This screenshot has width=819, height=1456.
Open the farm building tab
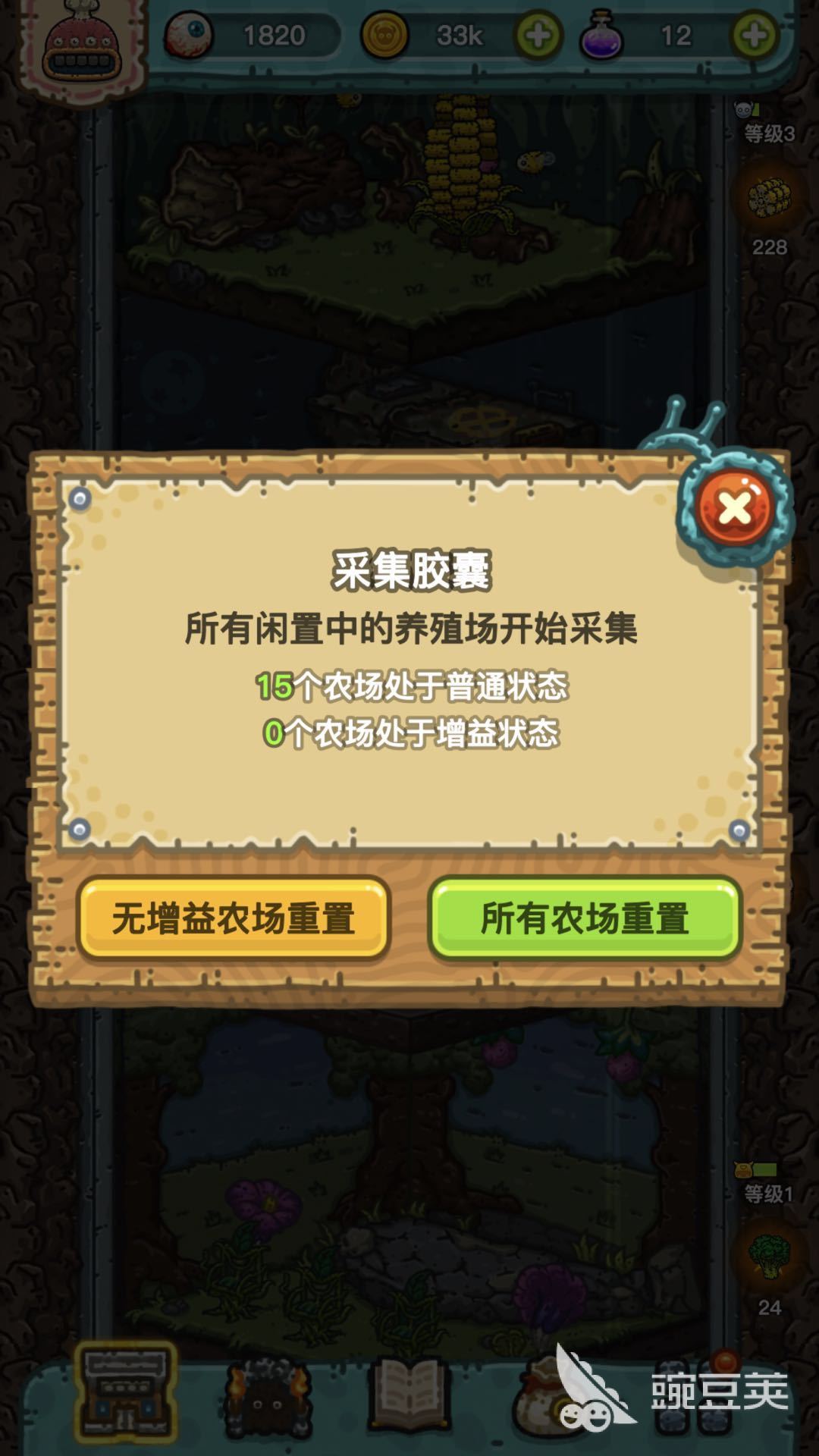click(x=125, y=1392)
